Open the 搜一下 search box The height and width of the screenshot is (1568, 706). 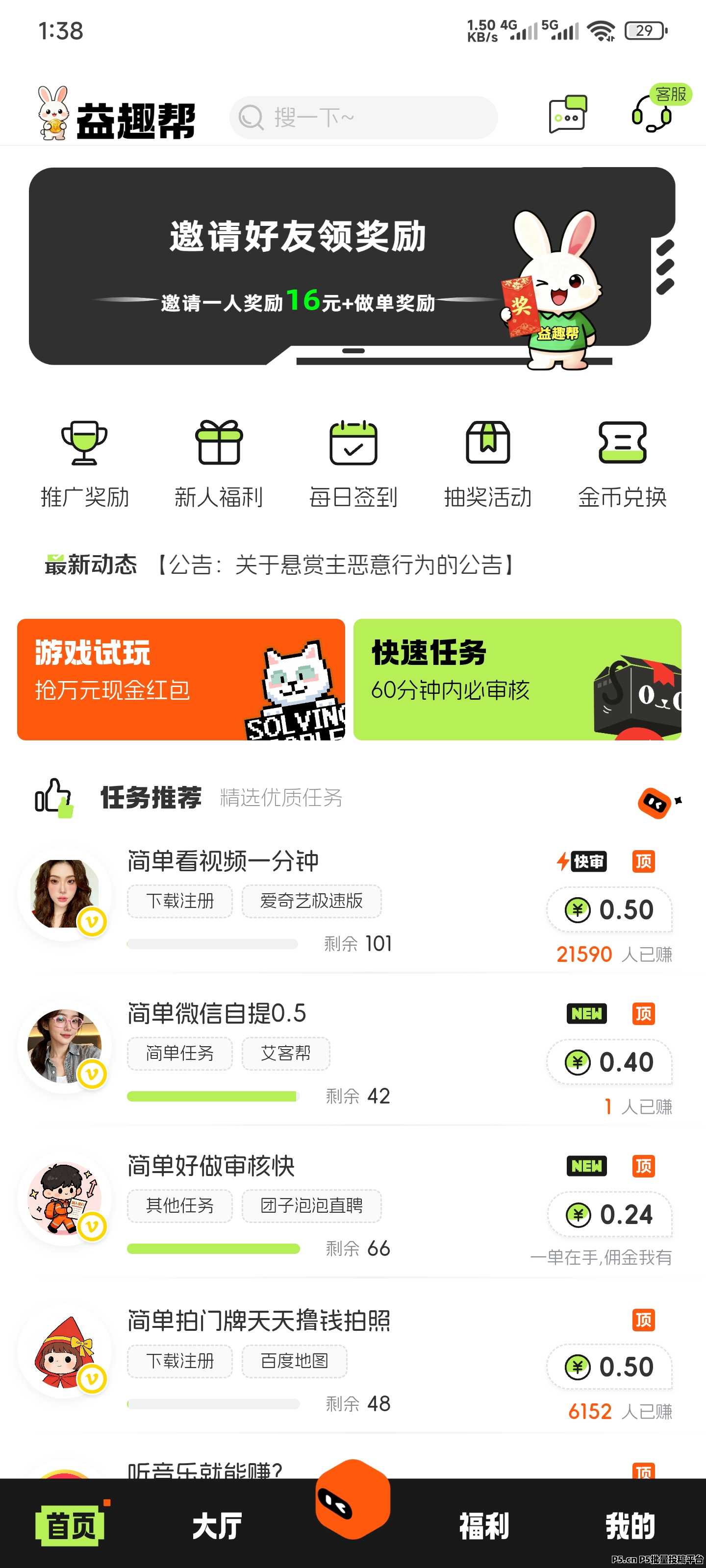tap(363, 118)
